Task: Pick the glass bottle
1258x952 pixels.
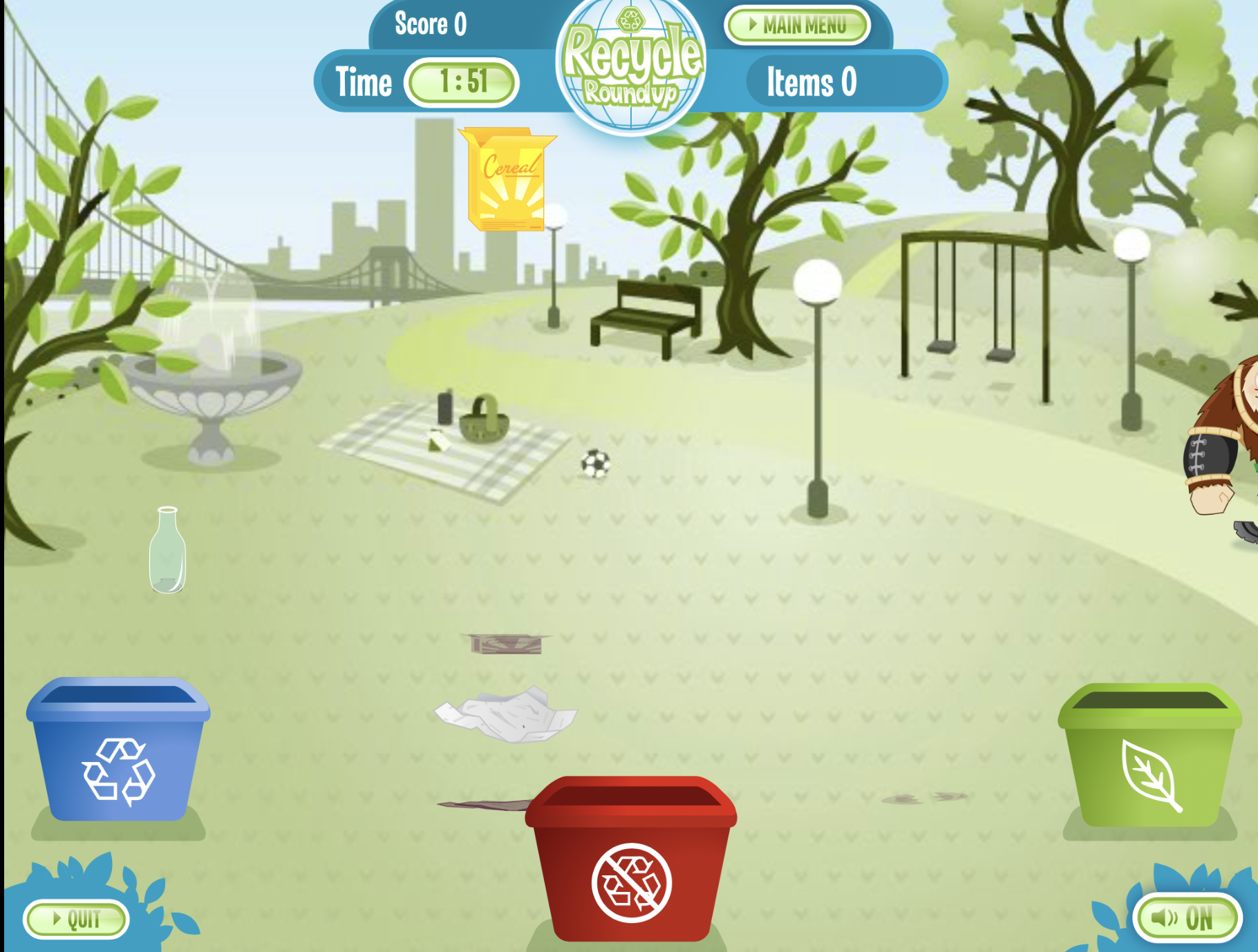Action: [167, 551]
